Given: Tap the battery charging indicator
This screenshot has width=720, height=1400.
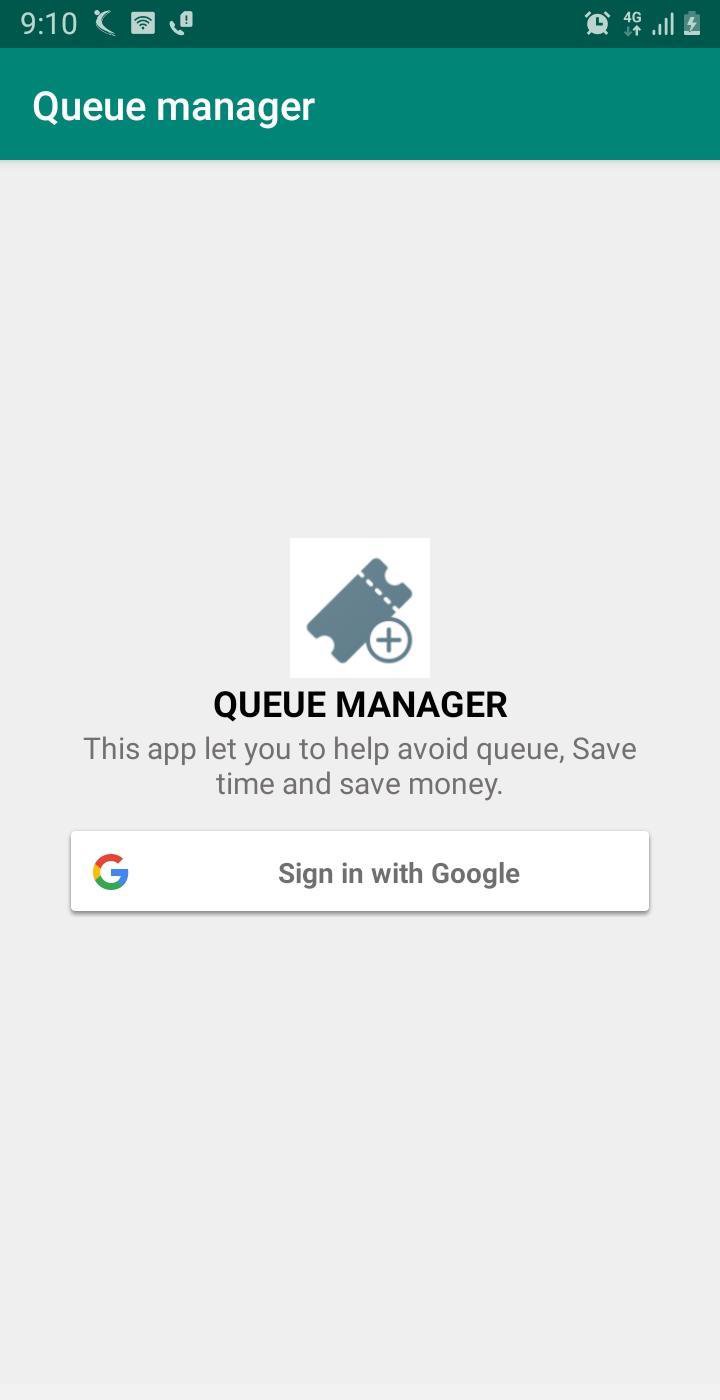Looking at the screenshot, I should click(x=692, y=22).
